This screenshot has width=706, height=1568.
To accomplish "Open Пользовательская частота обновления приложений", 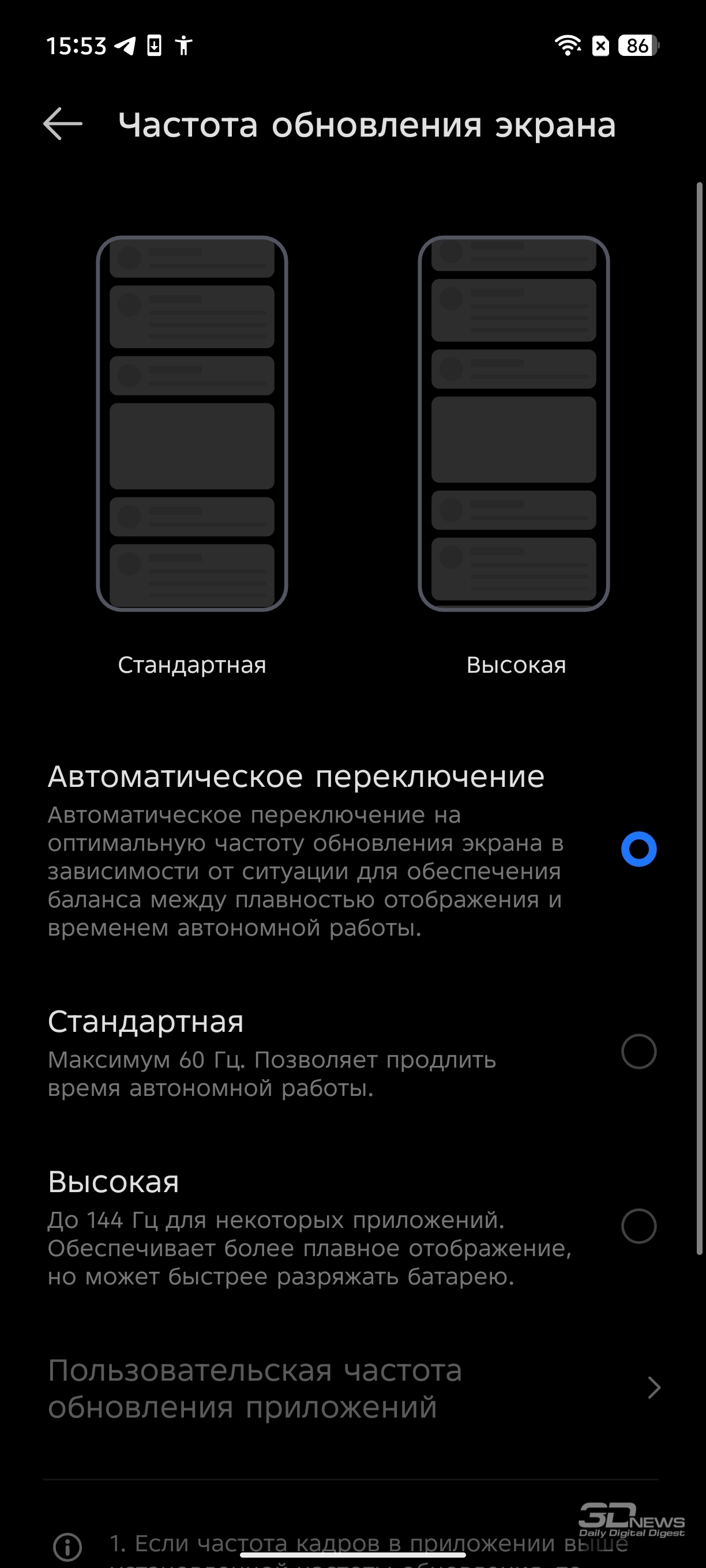I will (352, 1388).
